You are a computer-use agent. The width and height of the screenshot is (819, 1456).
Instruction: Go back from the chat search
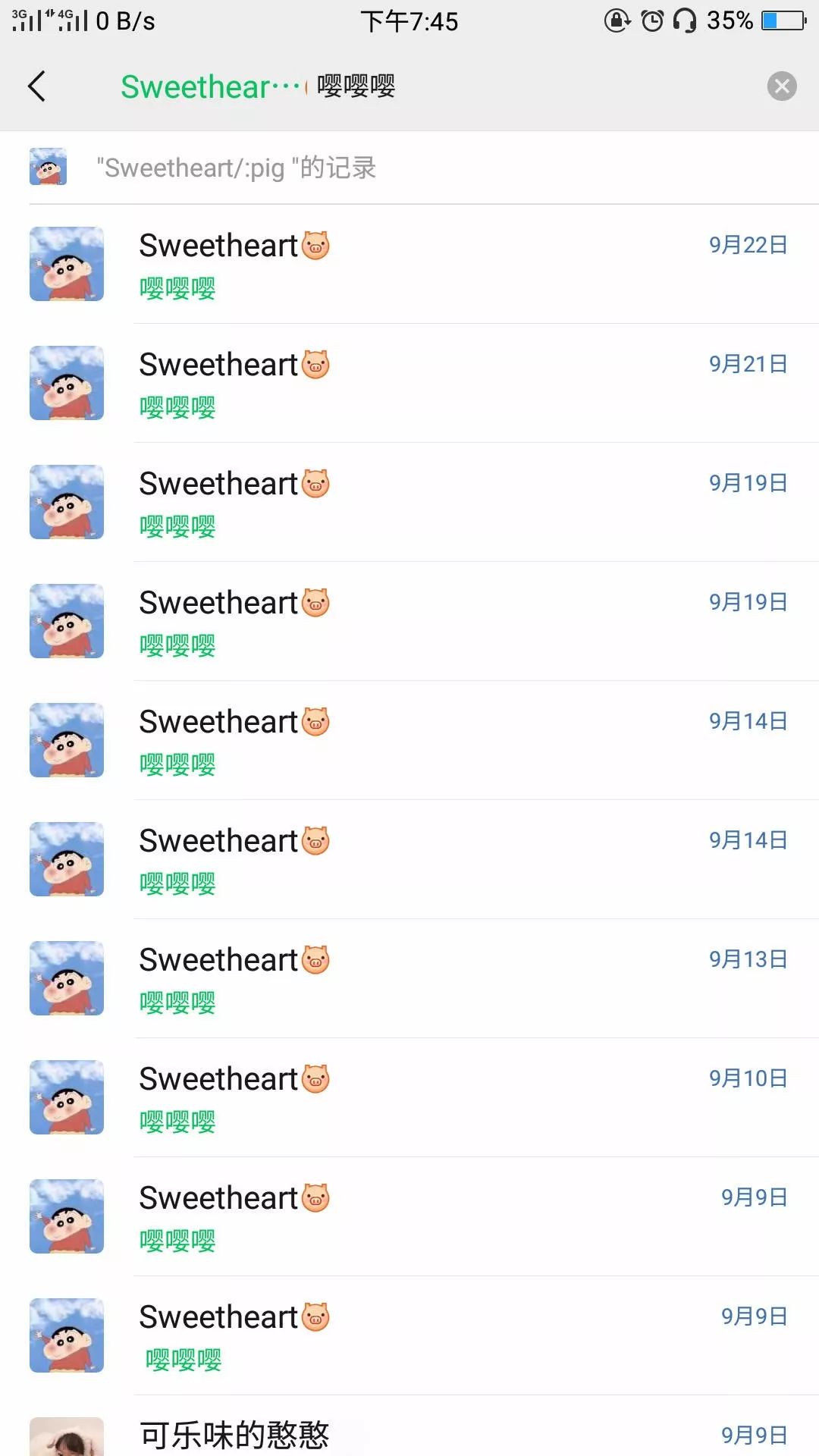tap(36, 86)
